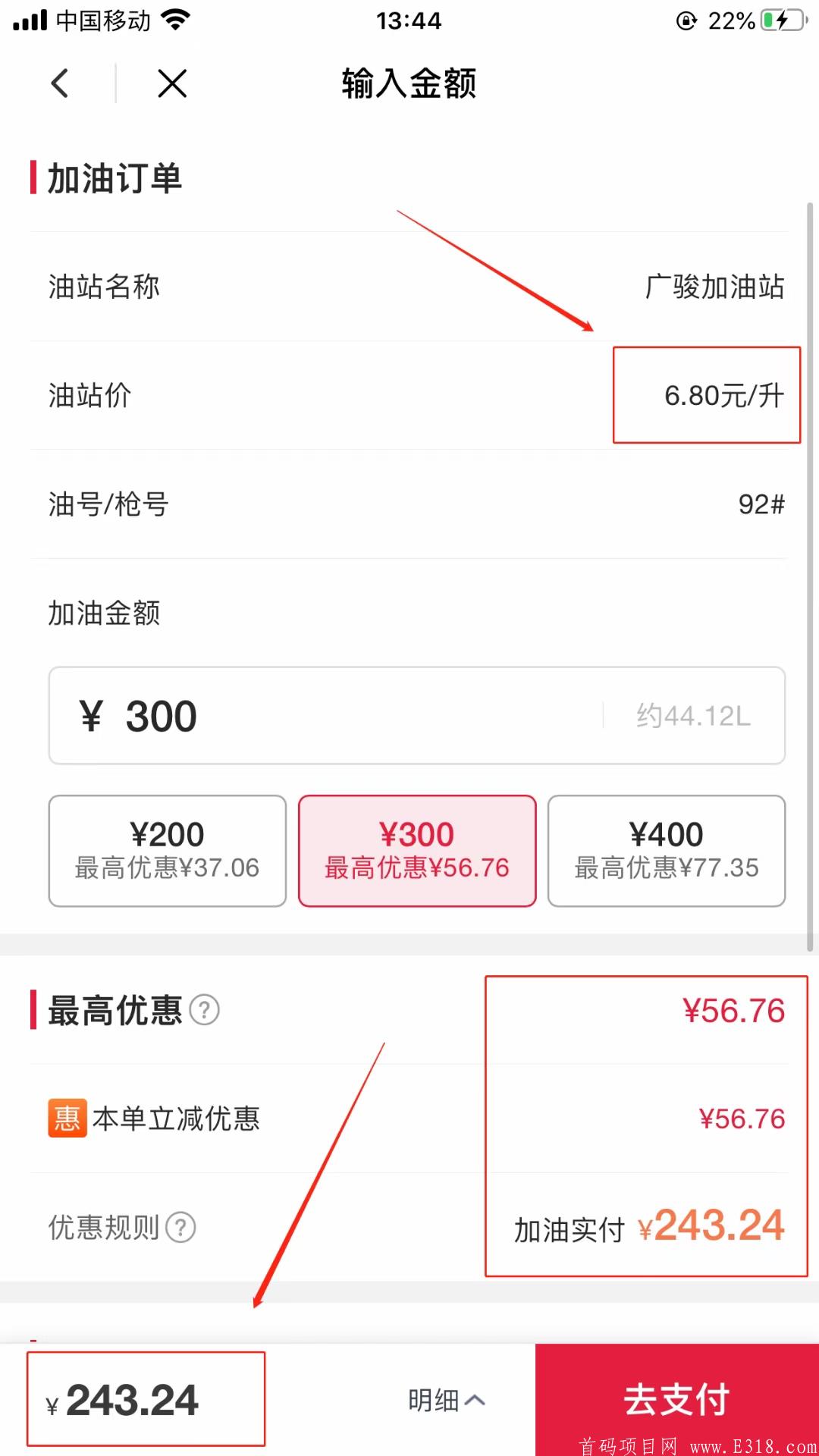The image size is (819, 1456).
Task: Tap the 去支付 payment button
Action: click(676, 1399)
